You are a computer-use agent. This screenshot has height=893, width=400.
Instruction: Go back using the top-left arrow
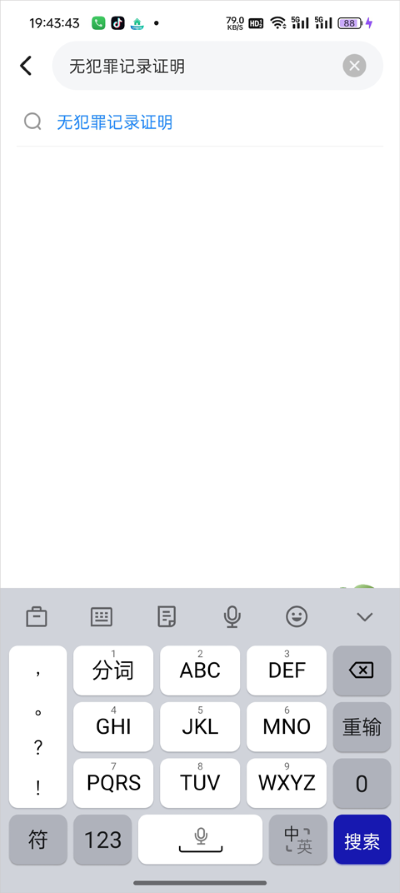pos(26,66)
